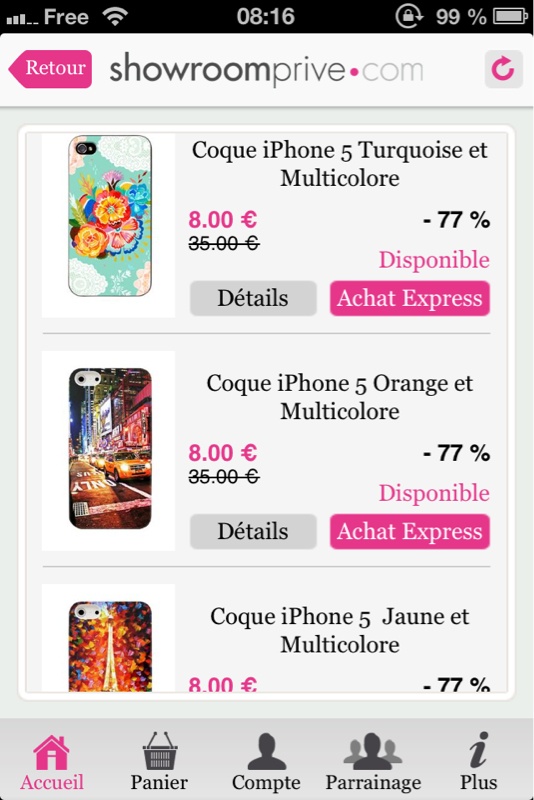The image size is (534, 800).
Task: Open Détails for the Turquoise iPhone 5 case
Action: click(253, 298)
